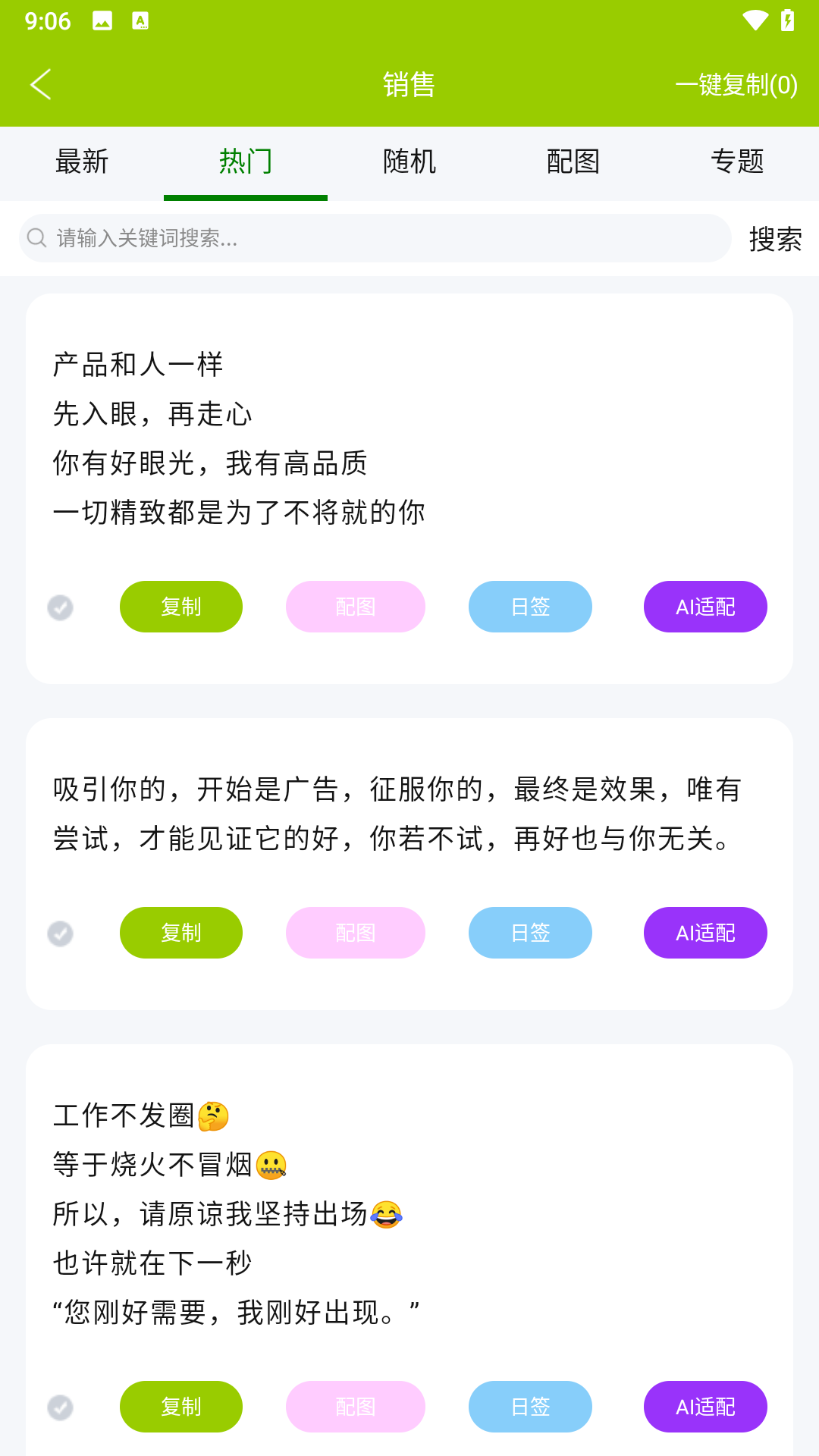Image resolution: width=819 pixels, height=1456 pixels.
Task: Switch to the 专题 section
Action: click(737, 162)
